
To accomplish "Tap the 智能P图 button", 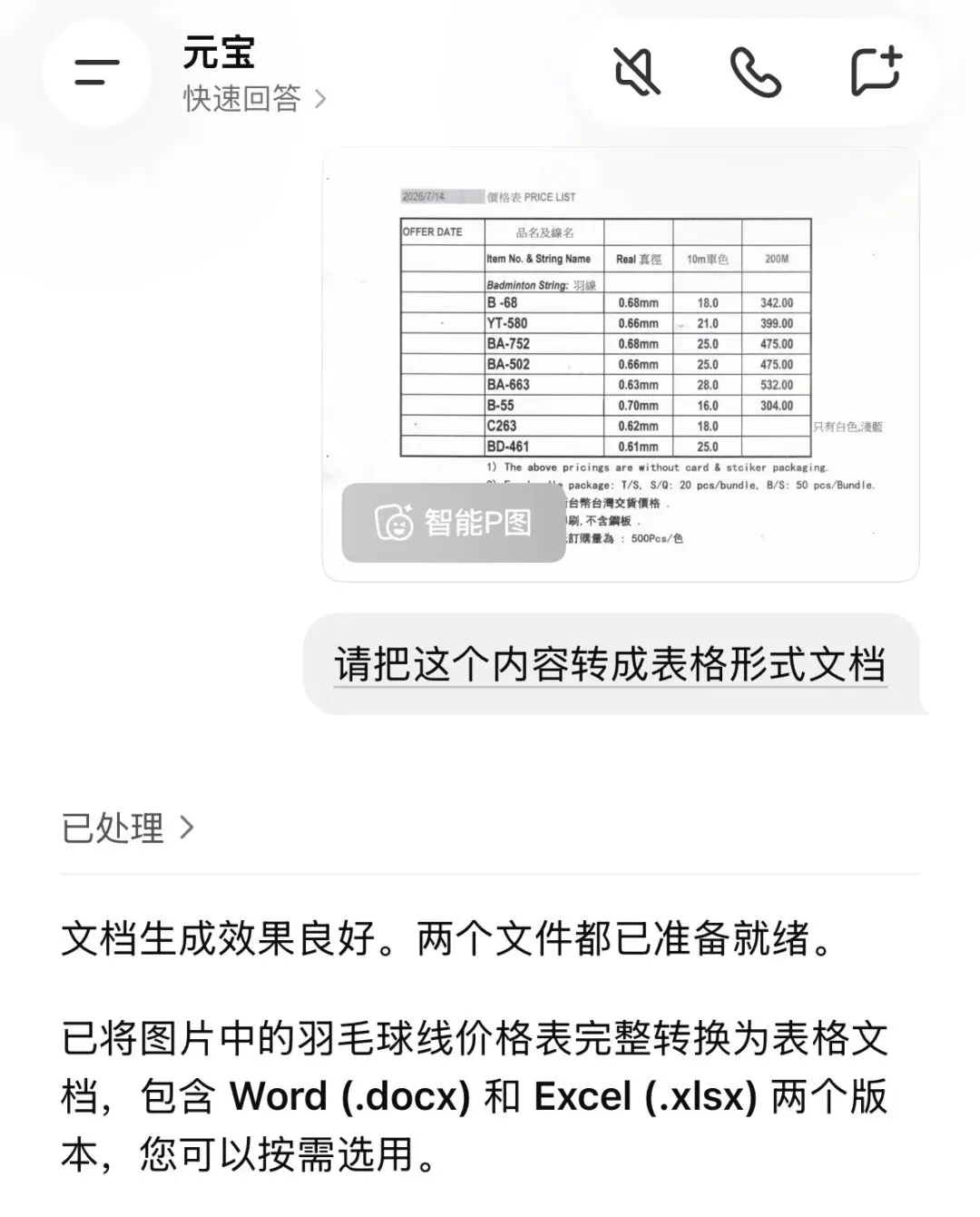I will coord(454,523).
